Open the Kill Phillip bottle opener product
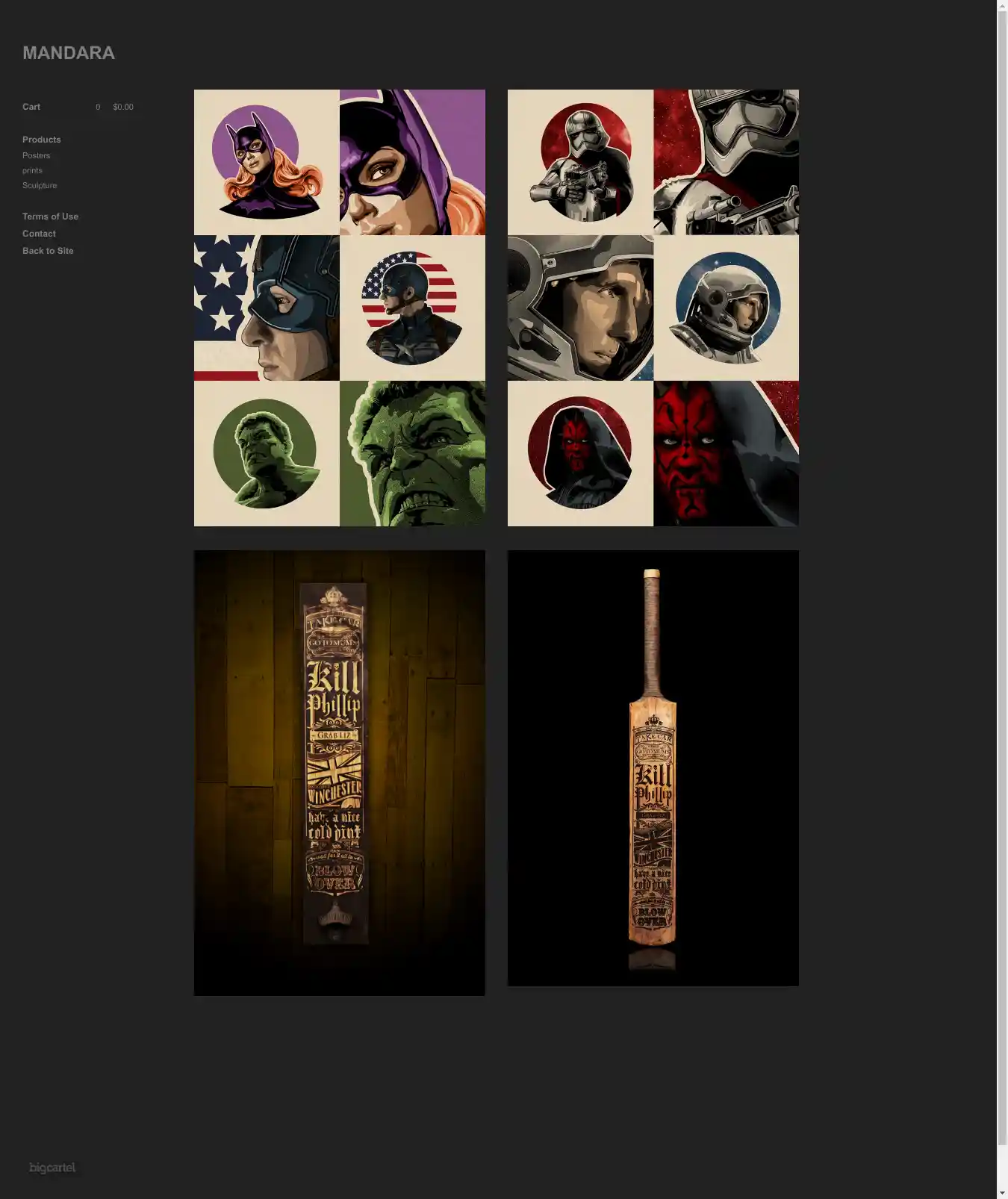Image resolution: width=1008 pixels, height=1199 pixels. [x=340, y=773]
